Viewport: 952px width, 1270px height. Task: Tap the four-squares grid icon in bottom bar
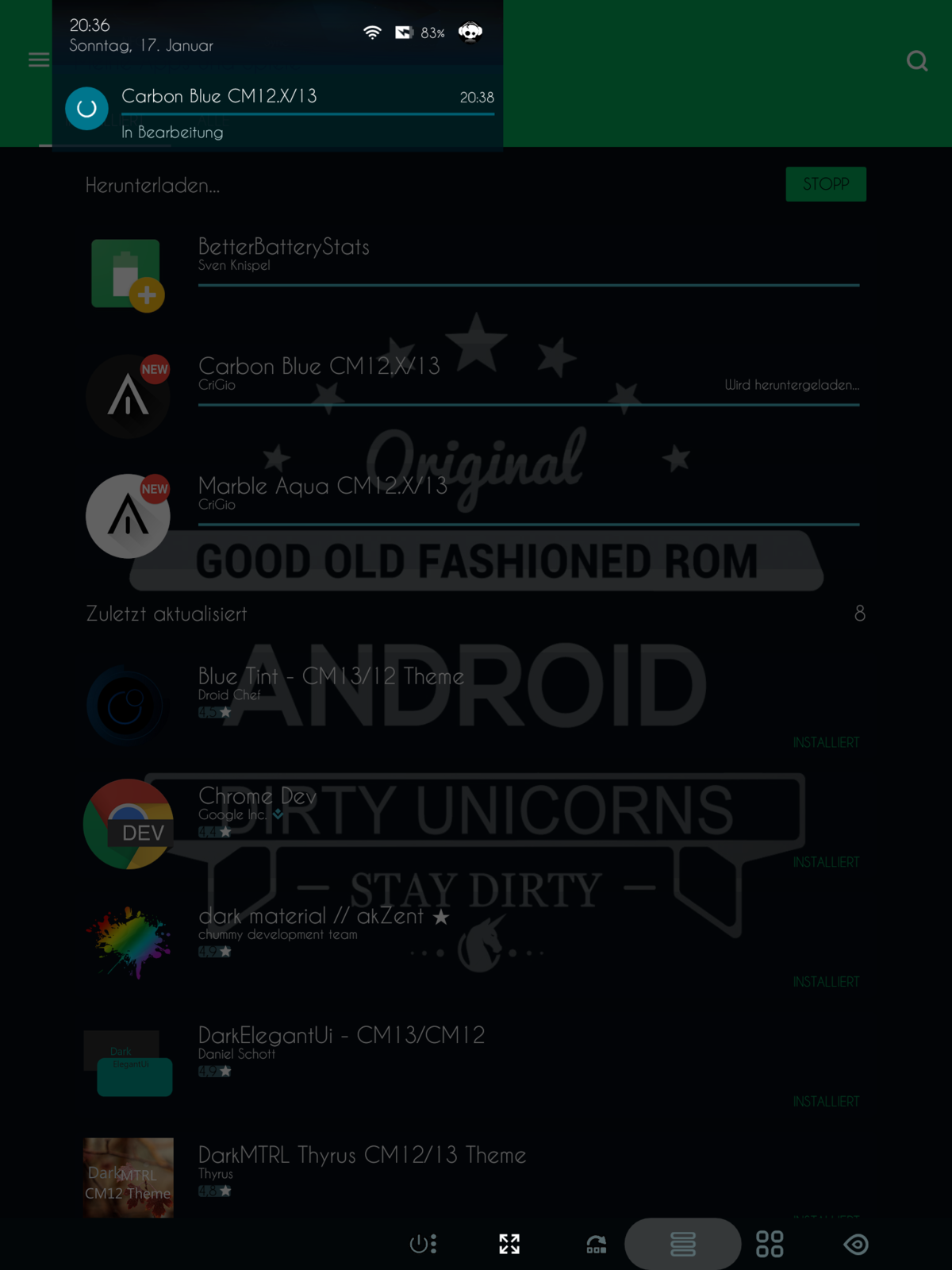(770, 1244)
